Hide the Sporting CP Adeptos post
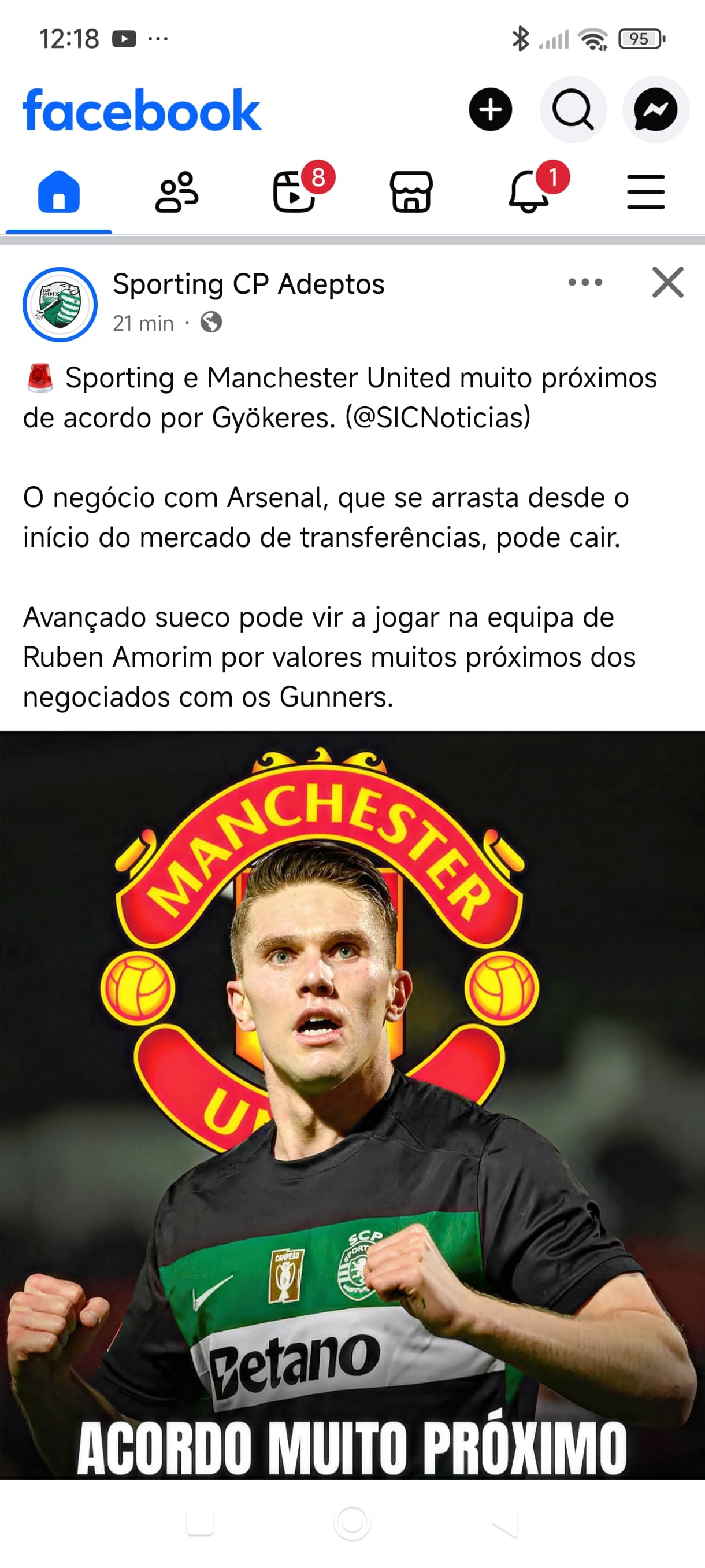705x1568 pixels. 668,282
